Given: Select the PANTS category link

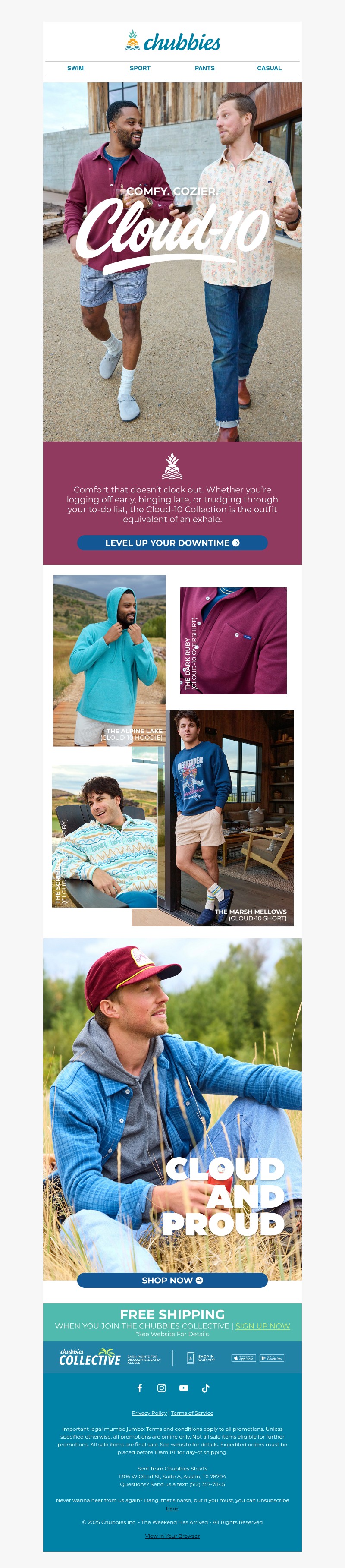Looking at the screenshot, I should click(204, 68).
